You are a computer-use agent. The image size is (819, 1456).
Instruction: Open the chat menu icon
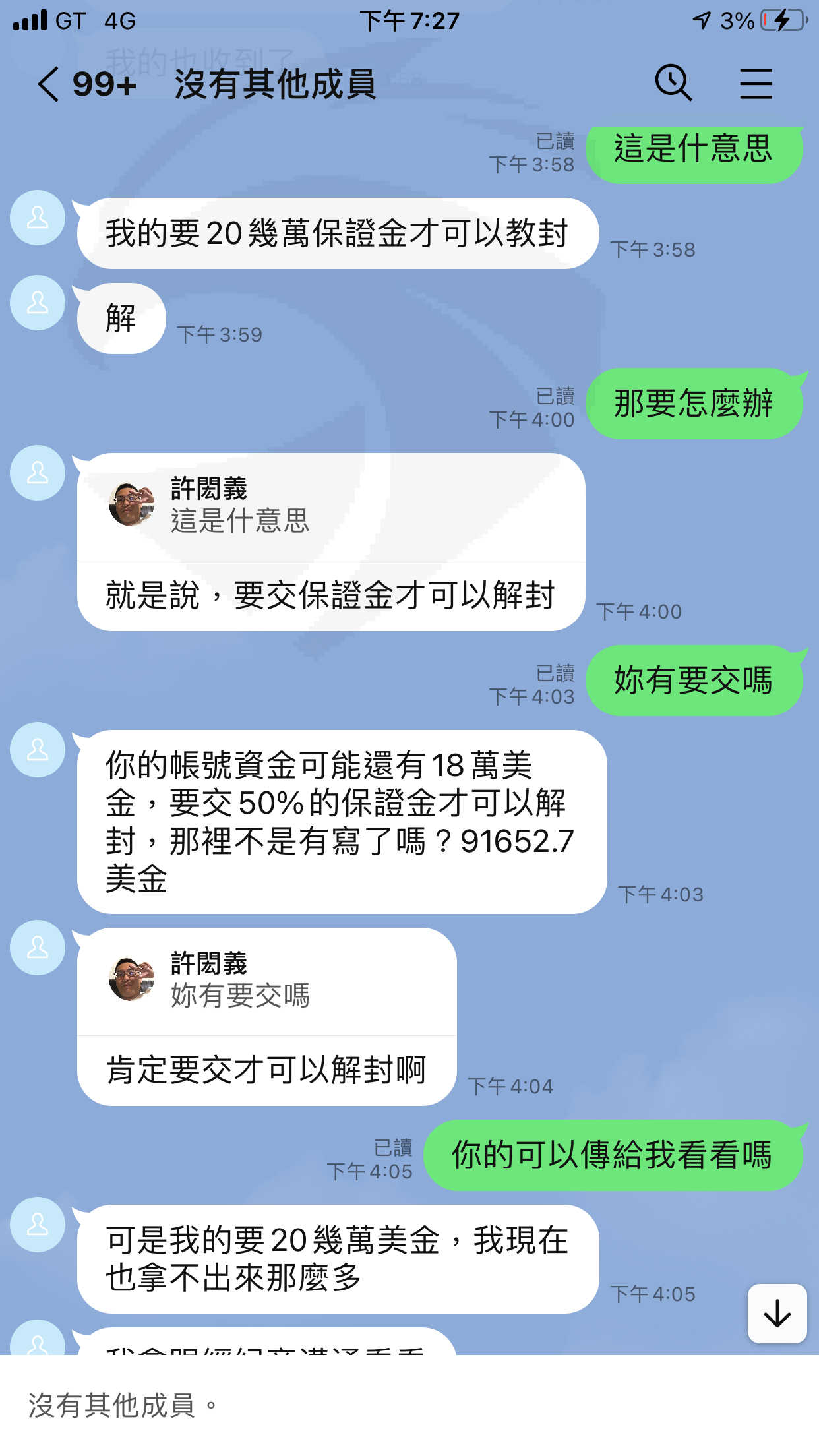(x=756, y=84)
